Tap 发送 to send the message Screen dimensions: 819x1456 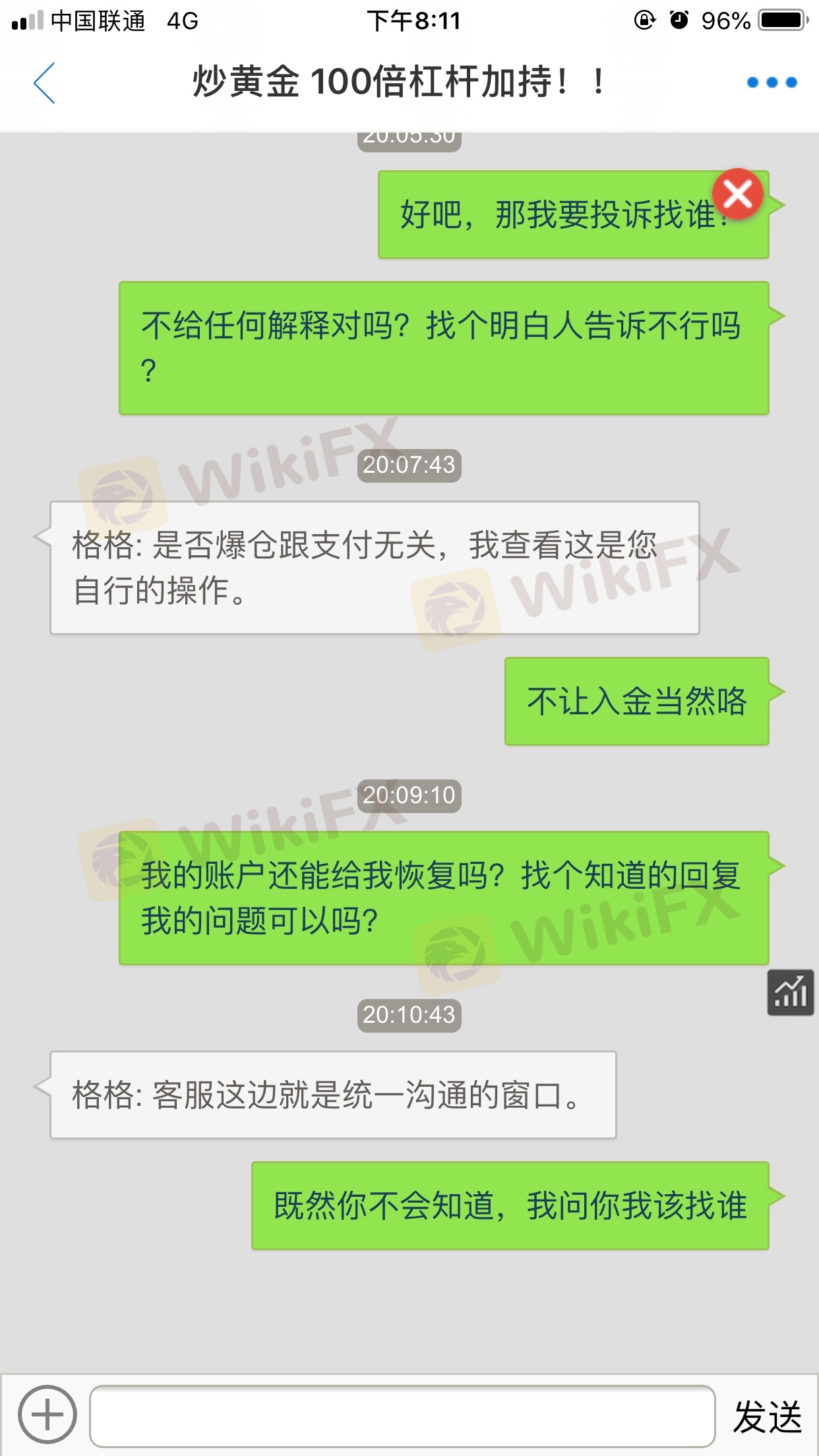click(x=767, y=1417)
